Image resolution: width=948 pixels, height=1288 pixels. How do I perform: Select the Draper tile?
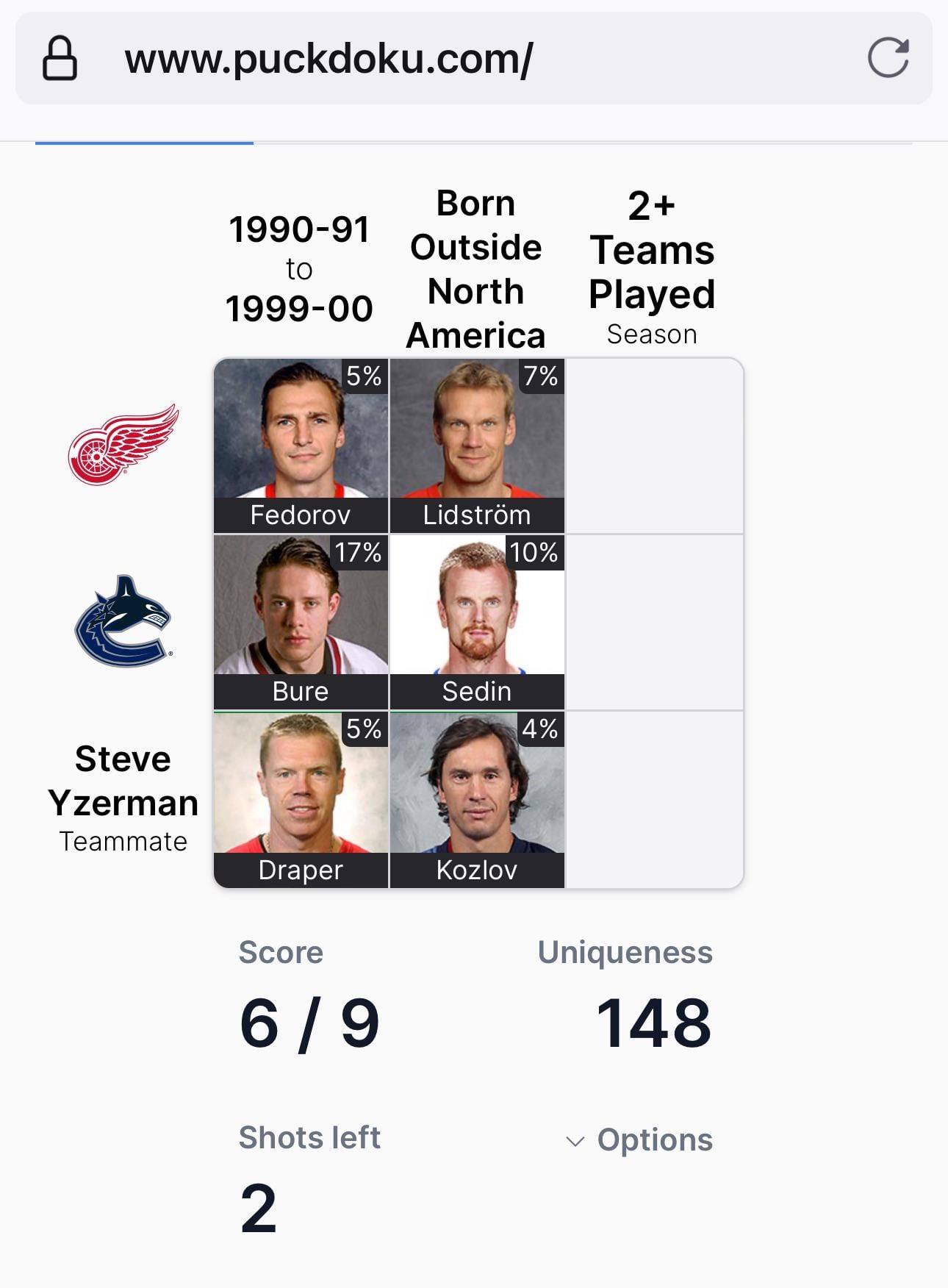(301, 799)
